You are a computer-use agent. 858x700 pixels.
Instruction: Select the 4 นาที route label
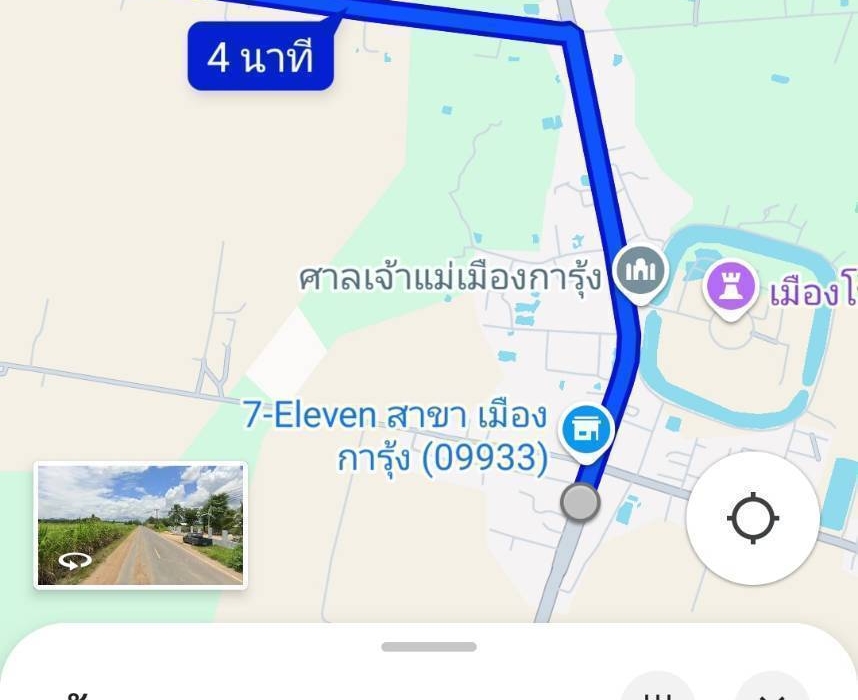coord(260,58)
